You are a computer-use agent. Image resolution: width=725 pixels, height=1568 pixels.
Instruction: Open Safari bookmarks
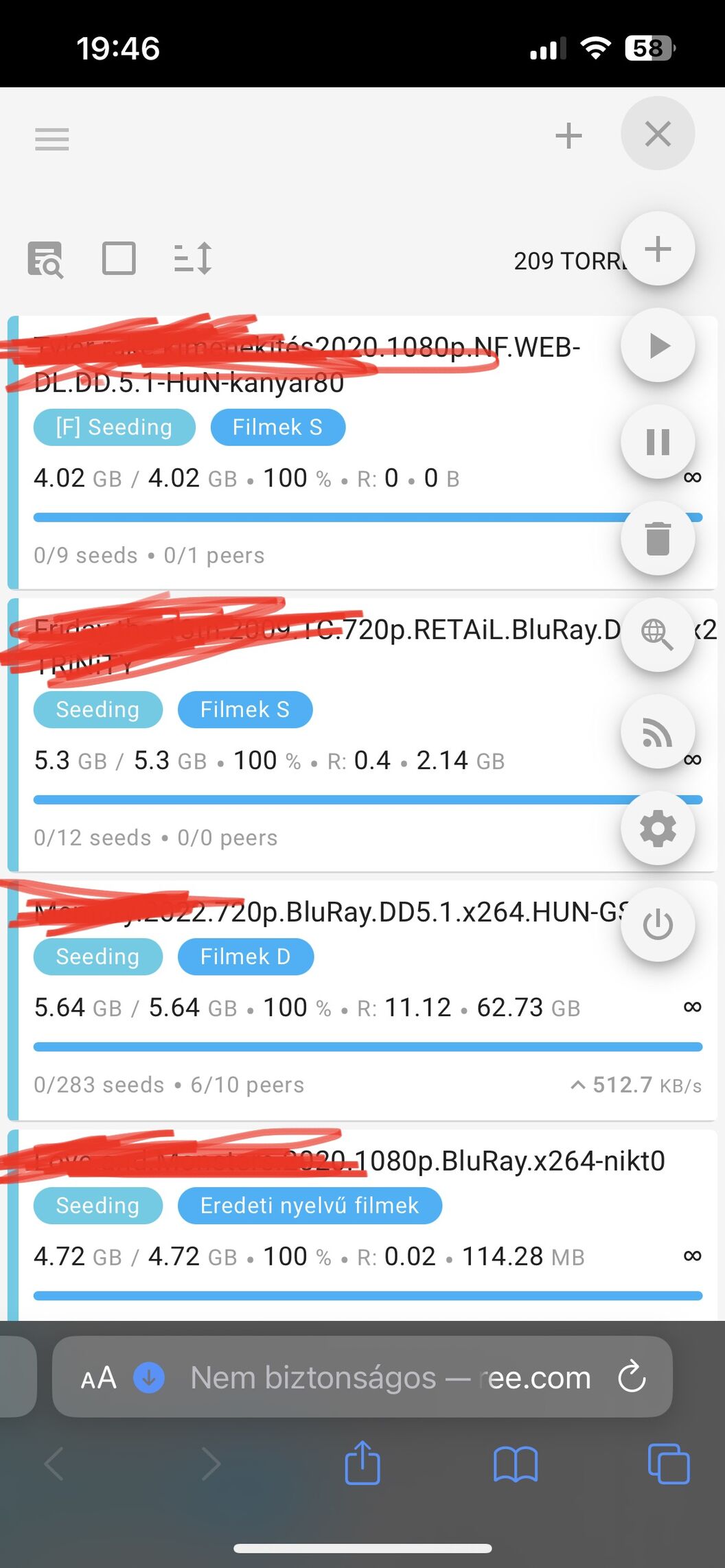516,1464
